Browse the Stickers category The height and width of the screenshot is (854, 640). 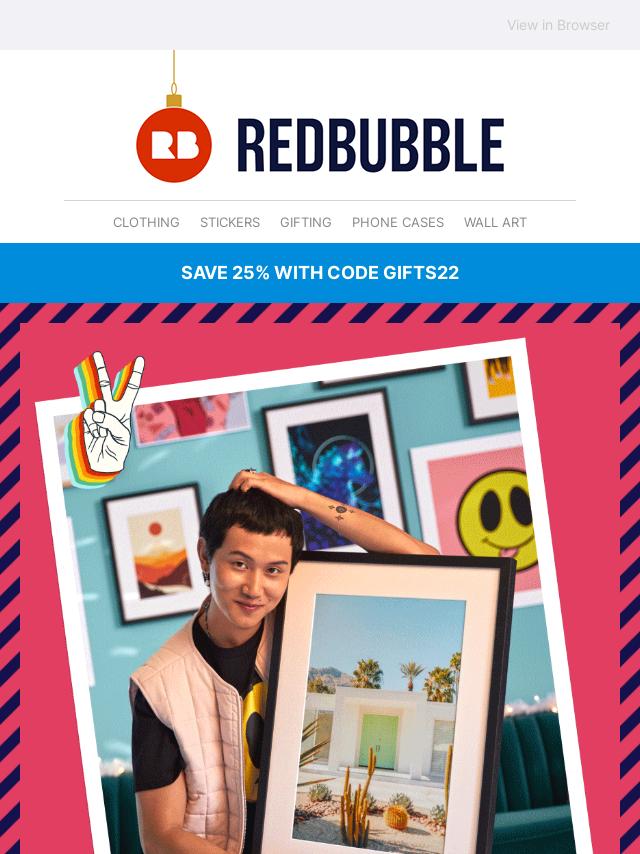click(230, 222)
